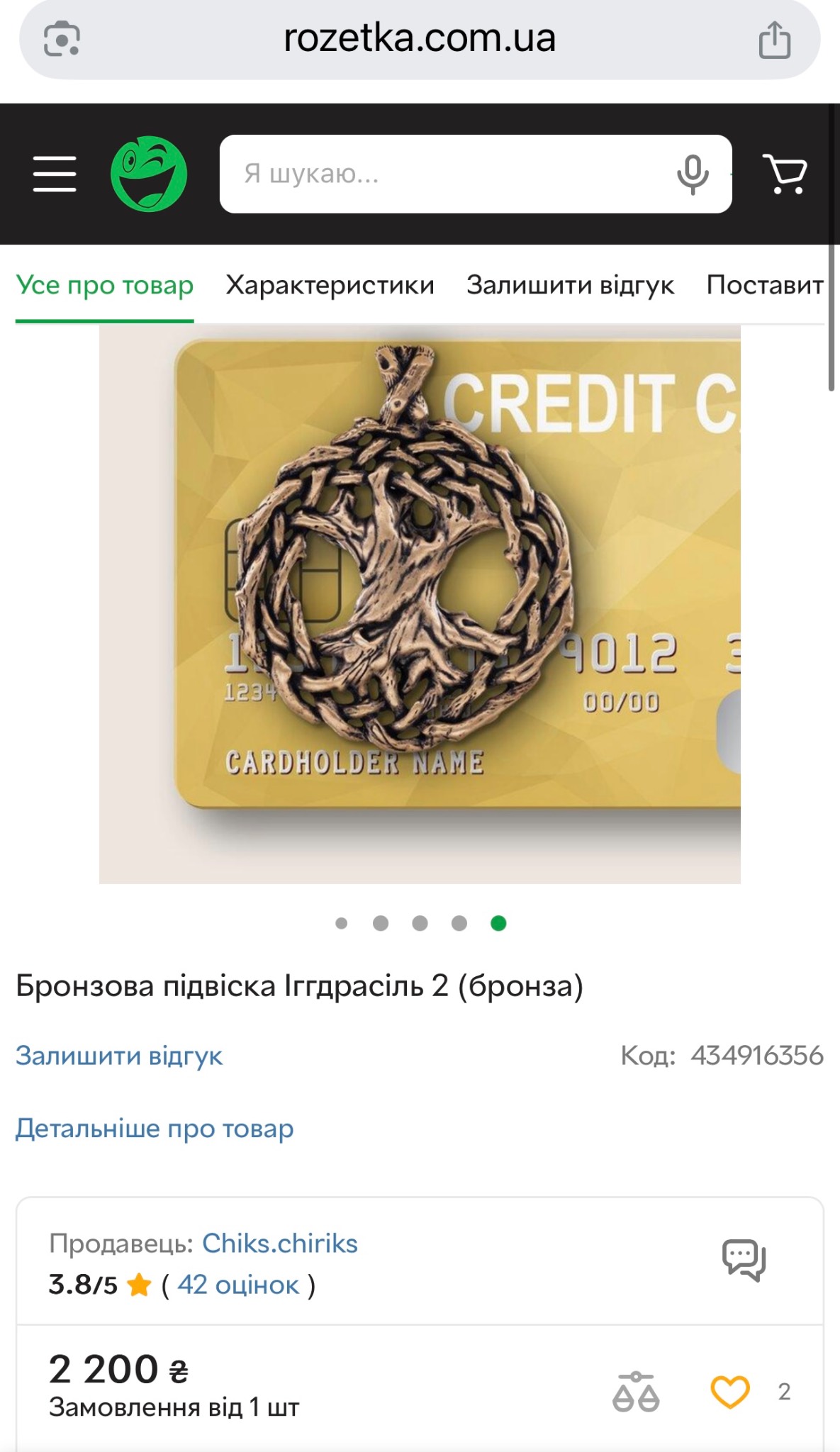Tap the rozetka.com.ua address bar
840x1452 pixels.
420,39
